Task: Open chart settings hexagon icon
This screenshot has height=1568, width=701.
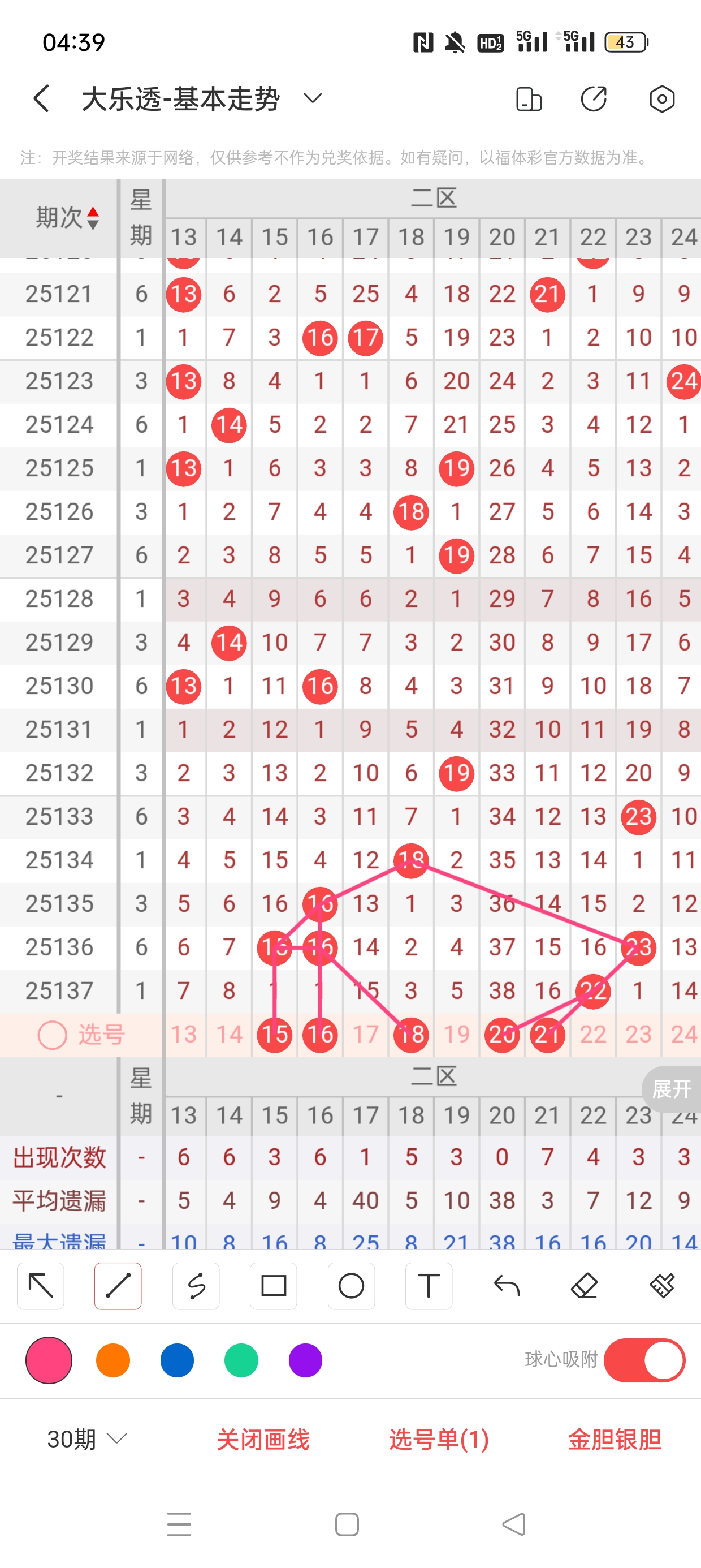Action: 661,99
